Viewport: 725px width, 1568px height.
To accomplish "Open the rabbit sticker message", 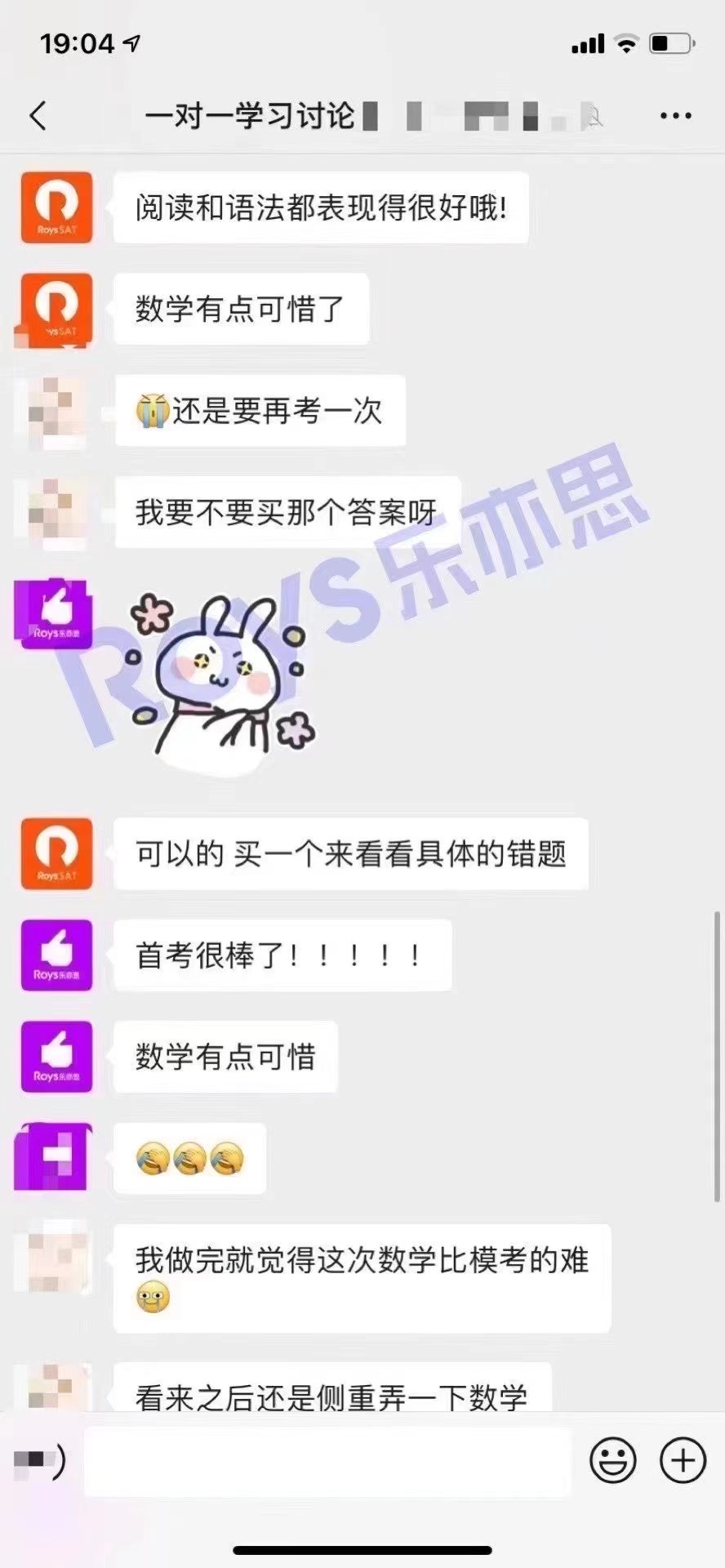I will click(222, 676).
